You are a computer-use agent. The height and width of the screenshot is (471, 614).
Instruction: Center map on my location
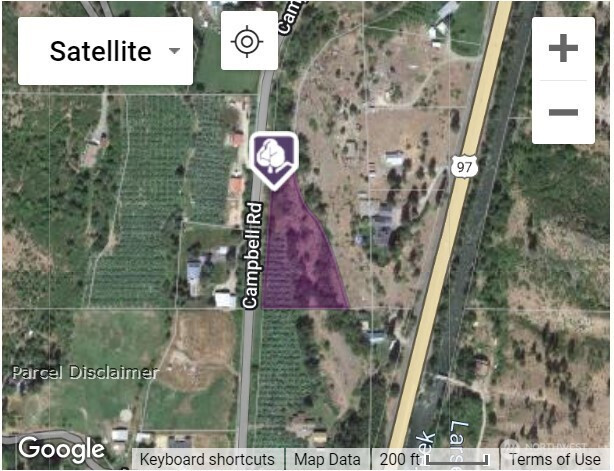[249, 42]
